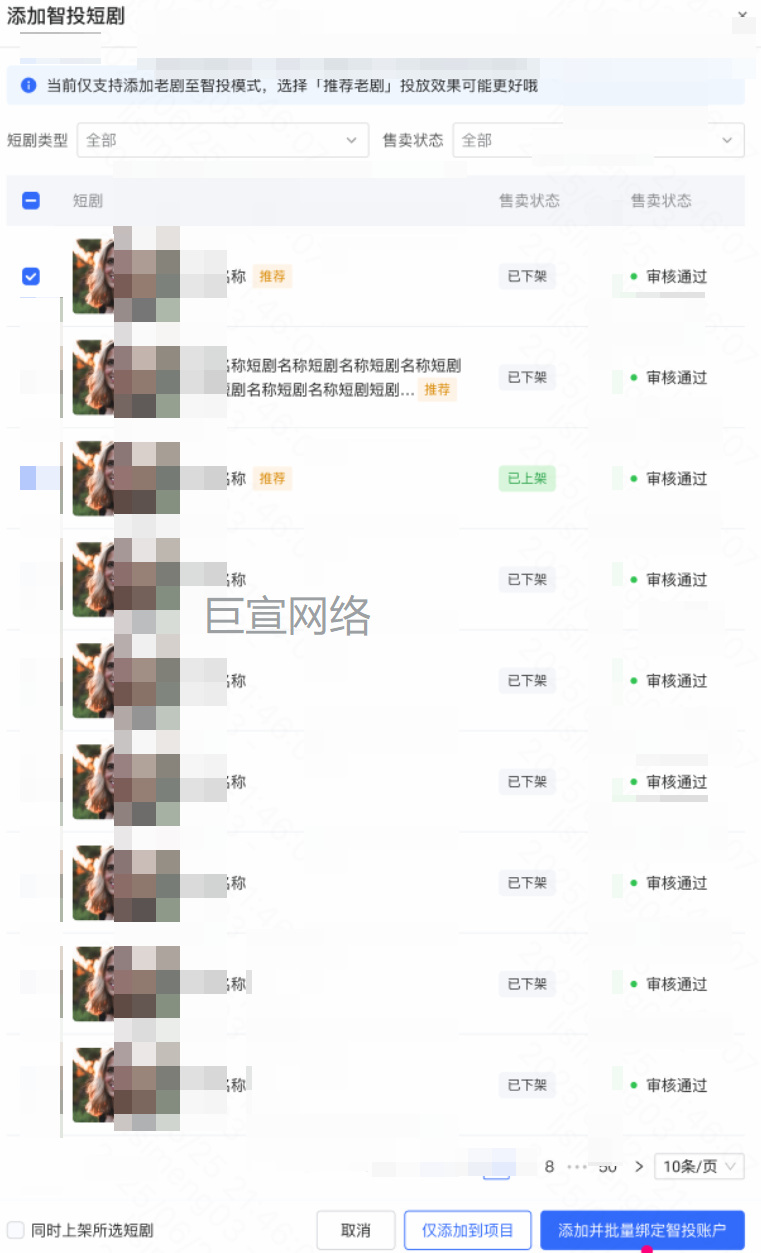The image size is (761, 1253).
Task: Open the 售卖状态 filter dropdown
Action: click(598, 141)
